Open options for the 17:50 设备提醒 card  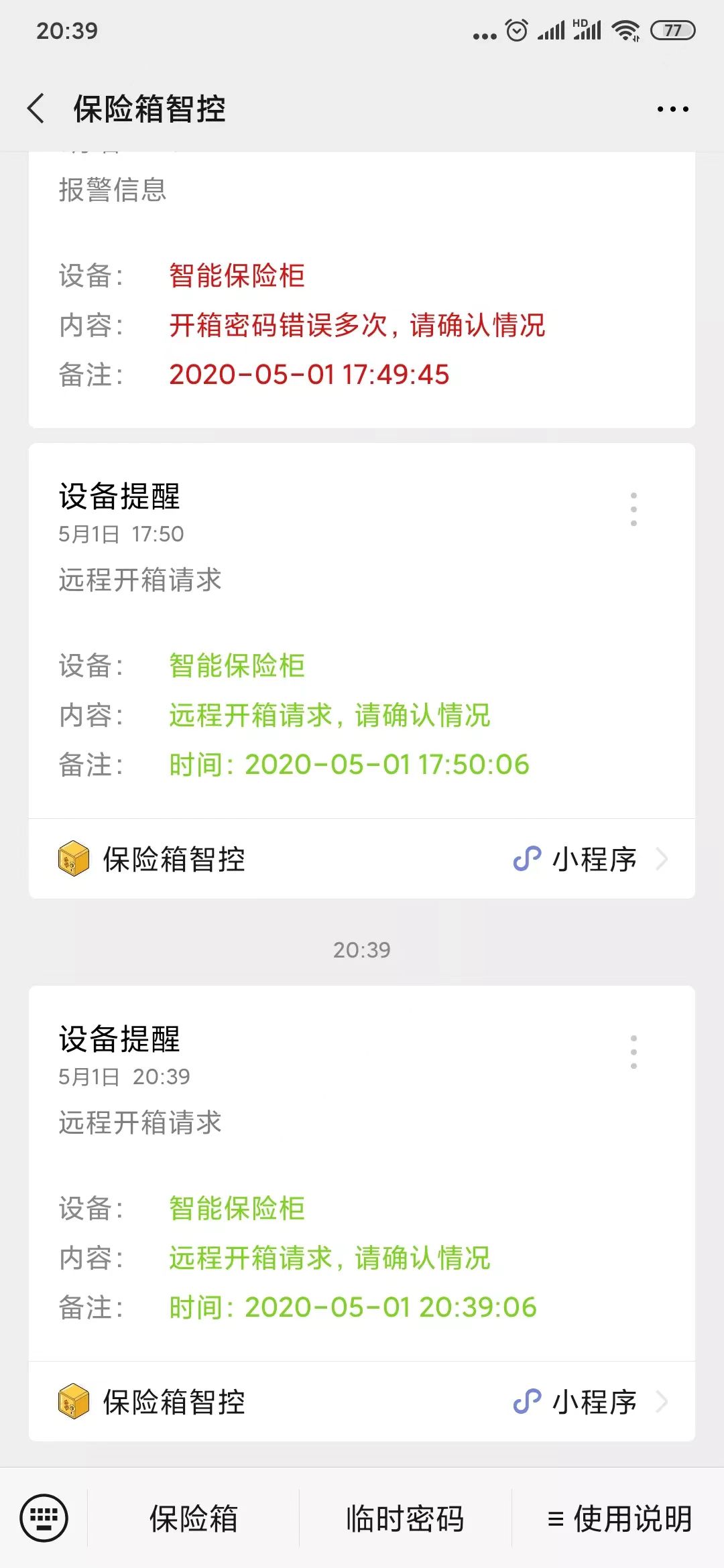click(633, 509)
